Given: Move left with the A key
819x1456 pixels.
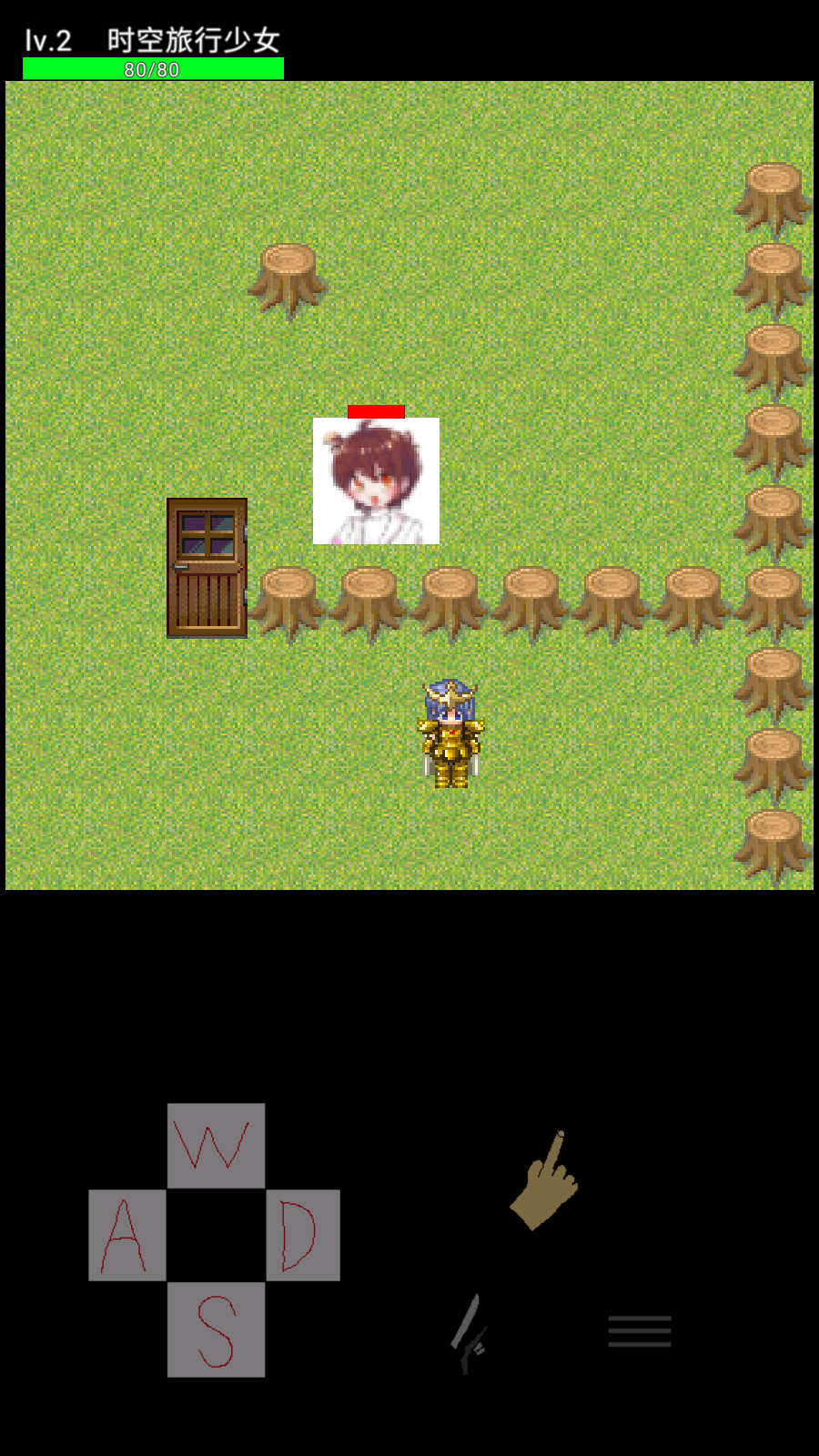Looking at the screenshot, I should click(x=127, y=1235).
